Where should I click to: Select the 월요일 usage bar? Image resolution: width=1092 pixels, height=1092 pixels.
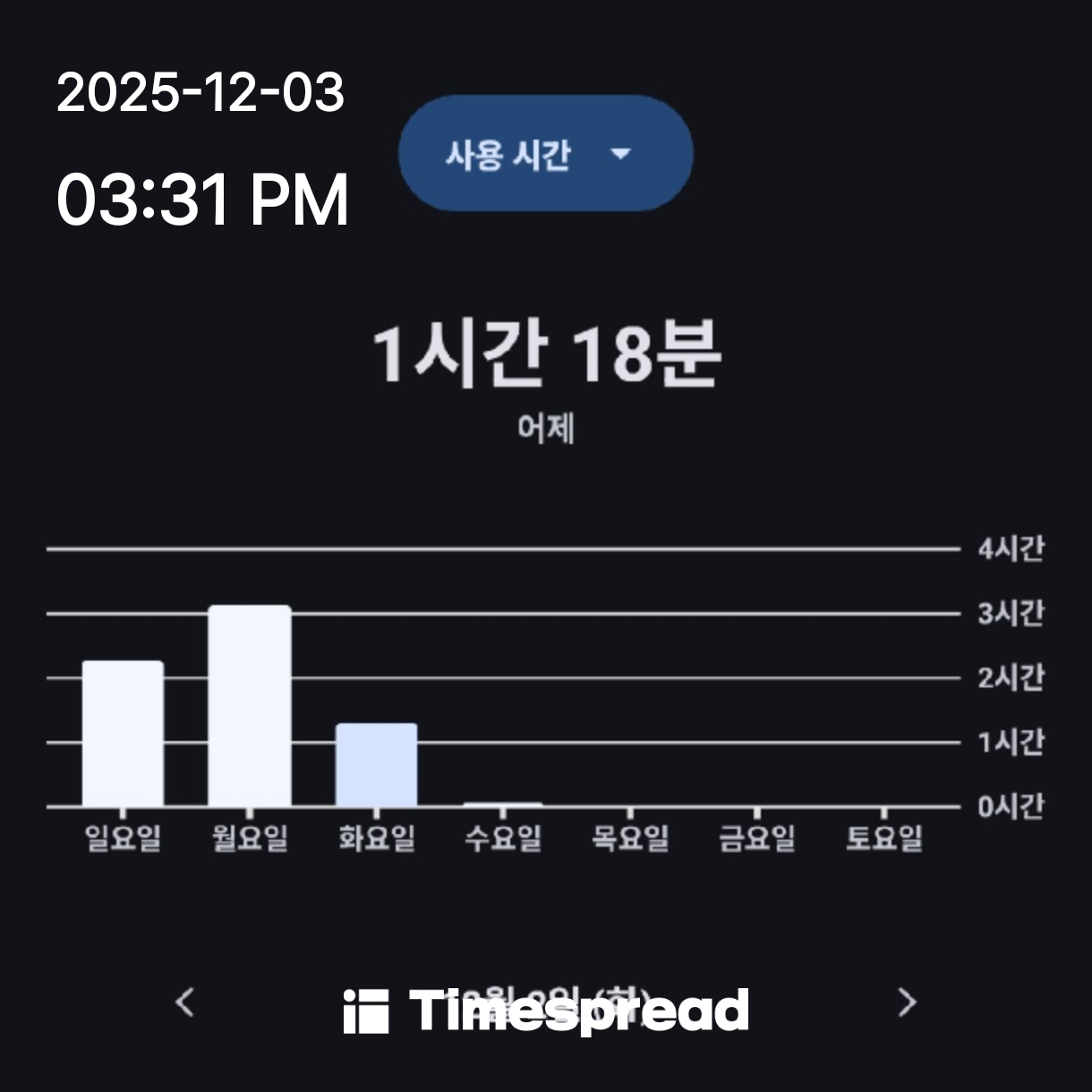click(x=250, y=707)
